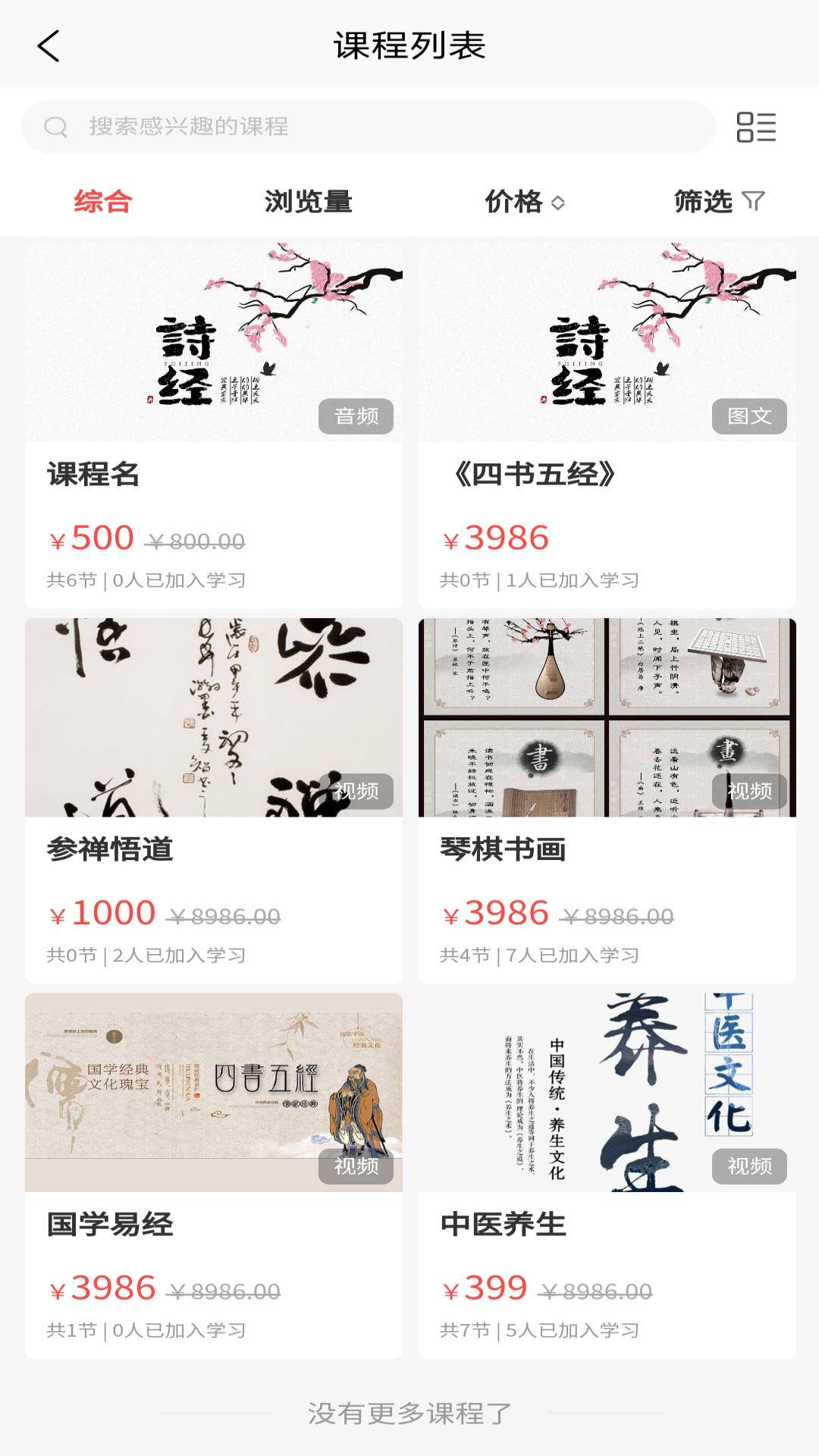The image size is (819, 1456).
Task: Open the 课程名 audio course
Action: pos(214,425)
